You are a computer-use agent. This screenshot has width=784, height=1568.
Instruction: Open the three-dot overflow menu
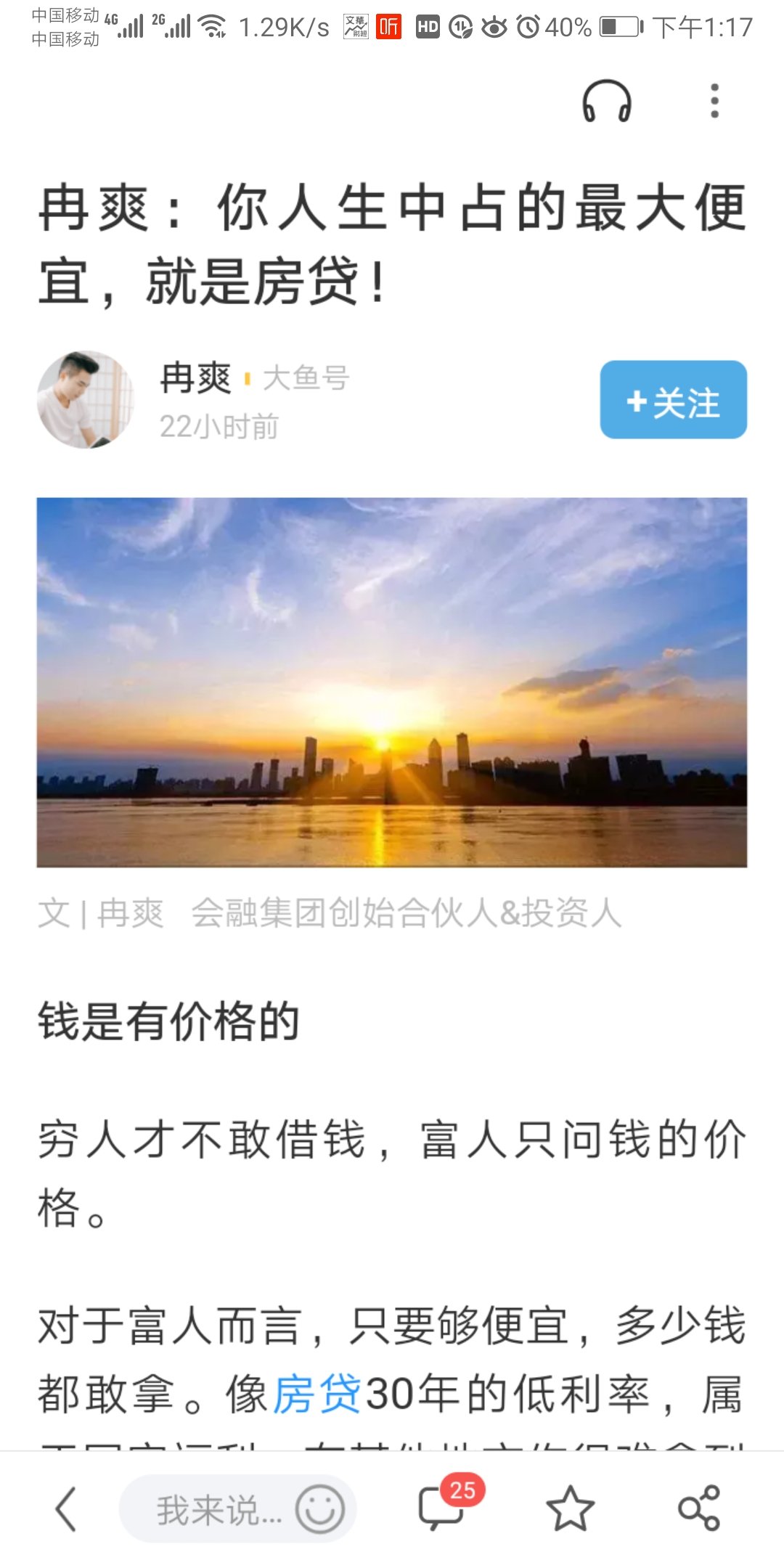pyautogui.click(x=714, y=101)
